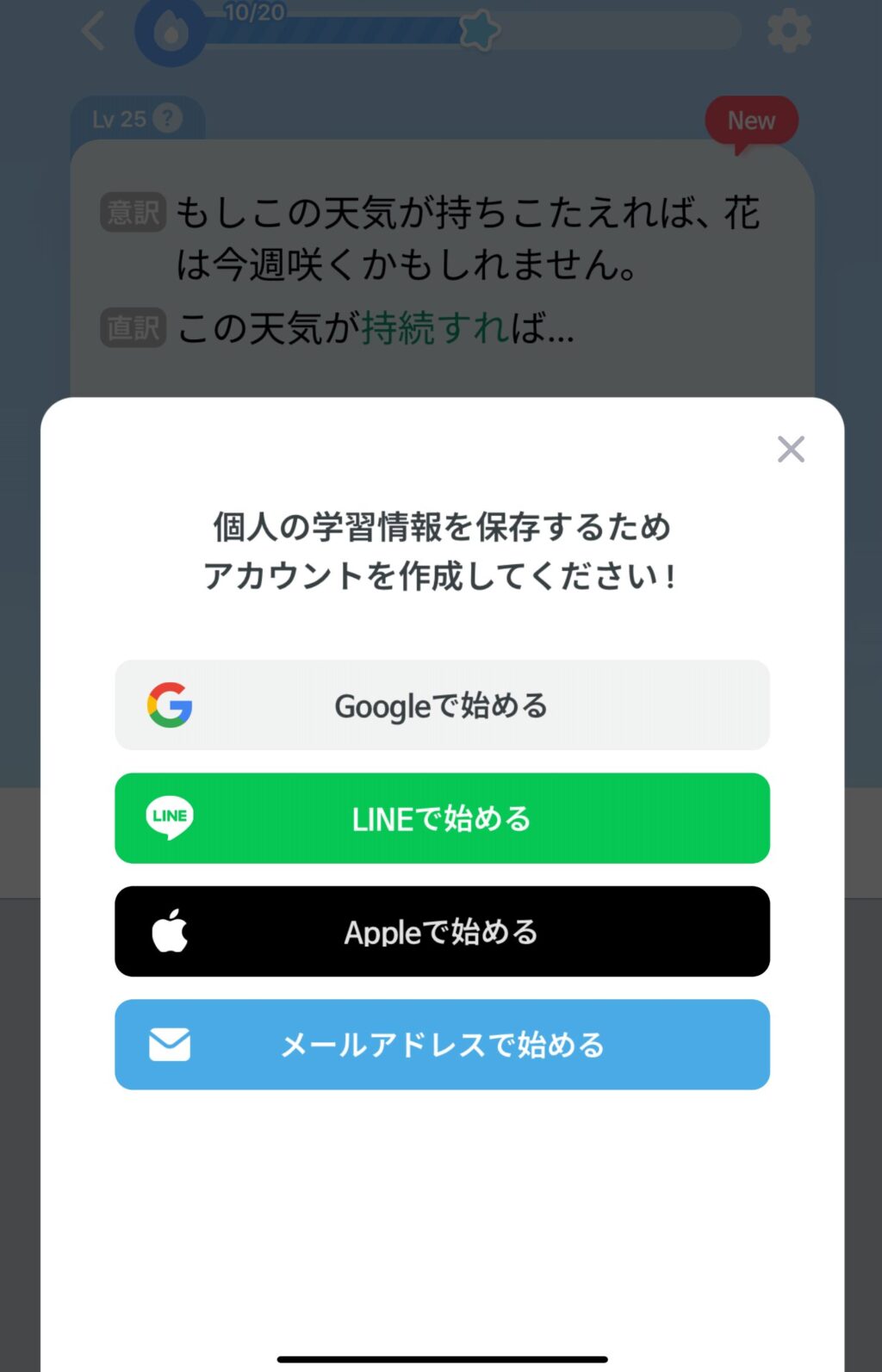882x1372 pixels.
Task: Start sign-up with Google
Action: [442, 705]
